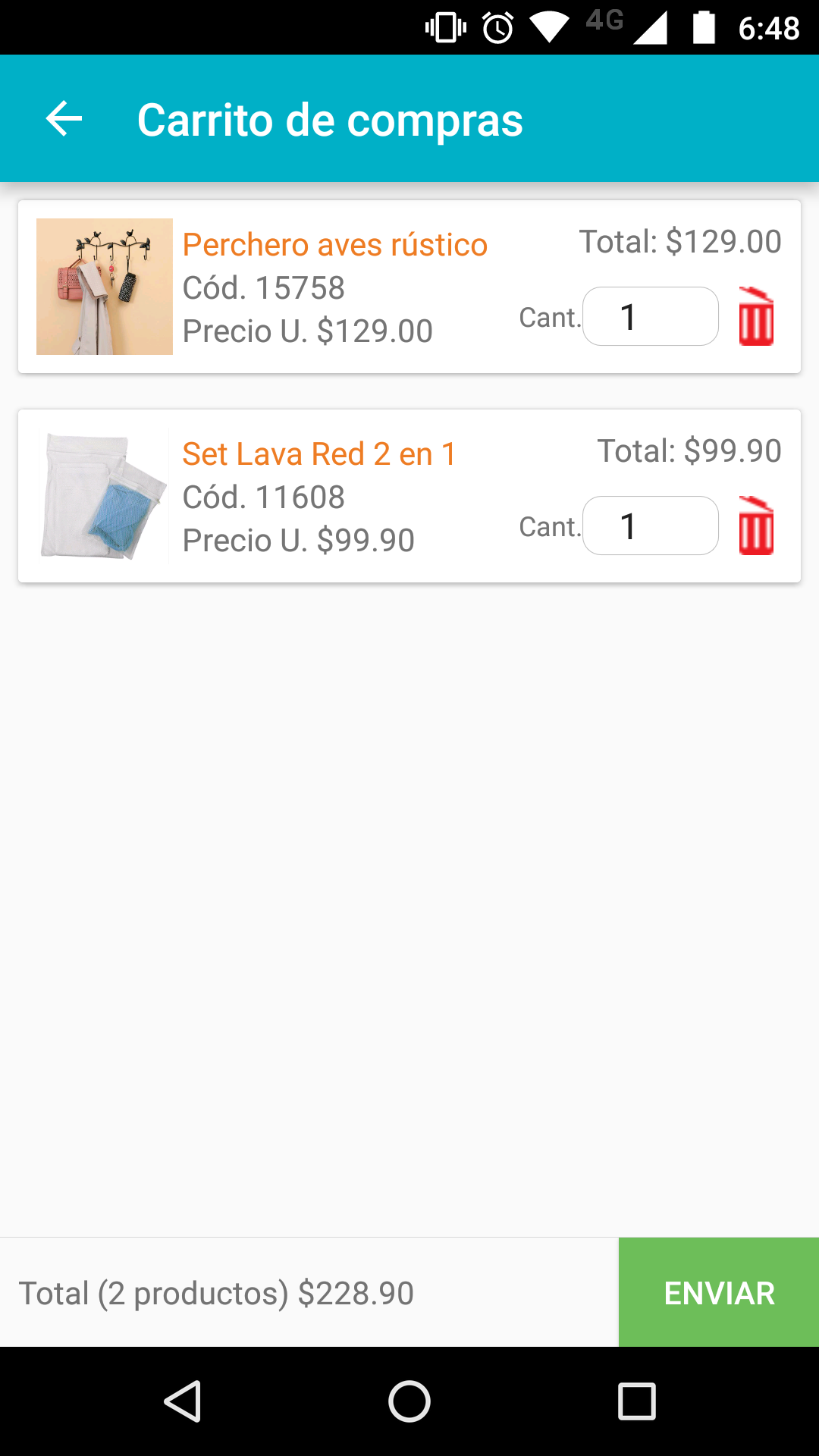Remove Set Lava Red 2 en 1

pos(756,526)
